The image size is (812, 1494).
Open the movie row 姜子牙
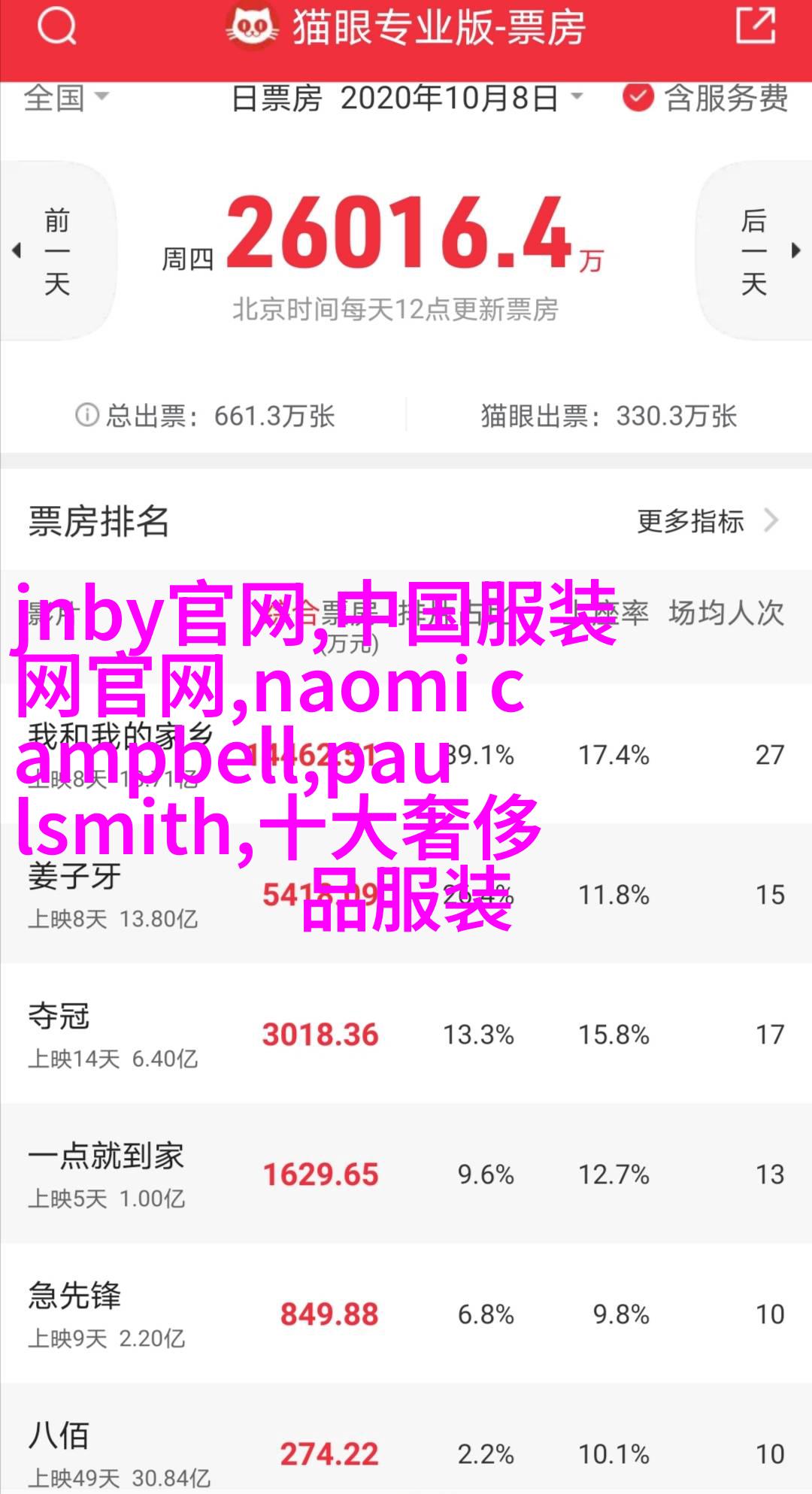point(406,893)
